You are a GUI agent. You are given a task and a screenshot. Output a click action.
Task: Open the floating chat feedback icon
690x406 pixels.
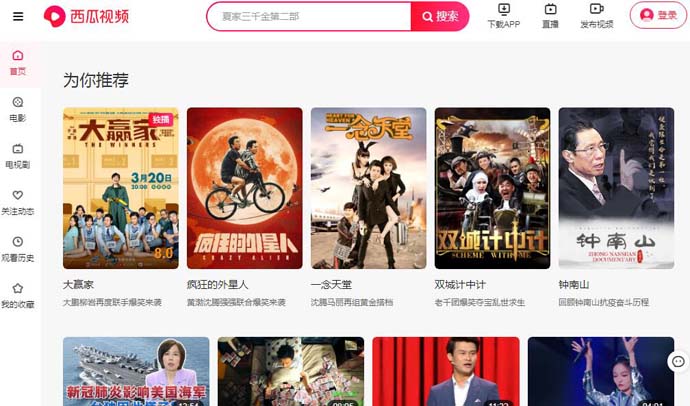(678, 361)
